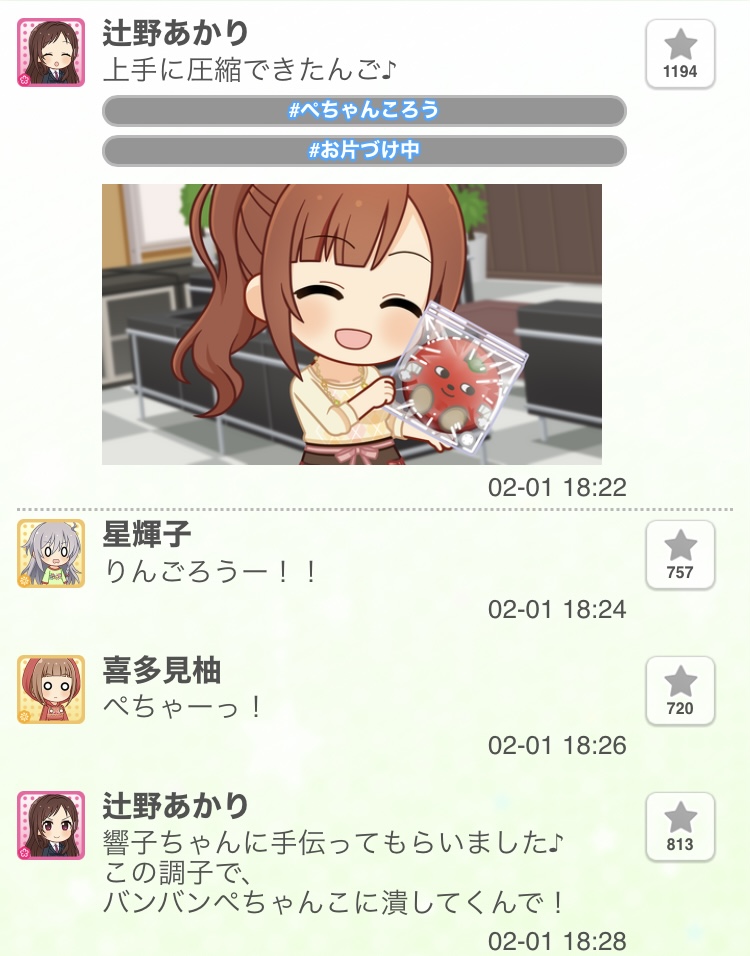Open 喜多見柚's profile avatar
Viewport: 750px width, 956px height.
[43, 689]
